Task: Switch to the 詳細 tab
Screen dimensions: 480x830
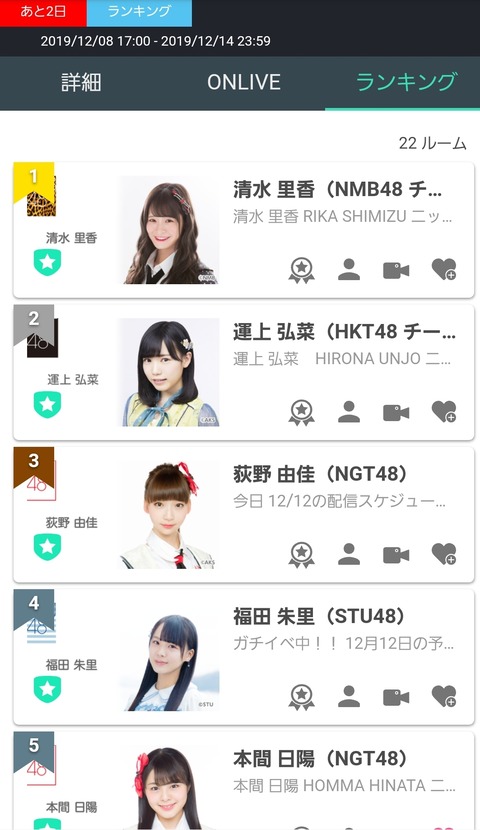Action: click(81, 83)
